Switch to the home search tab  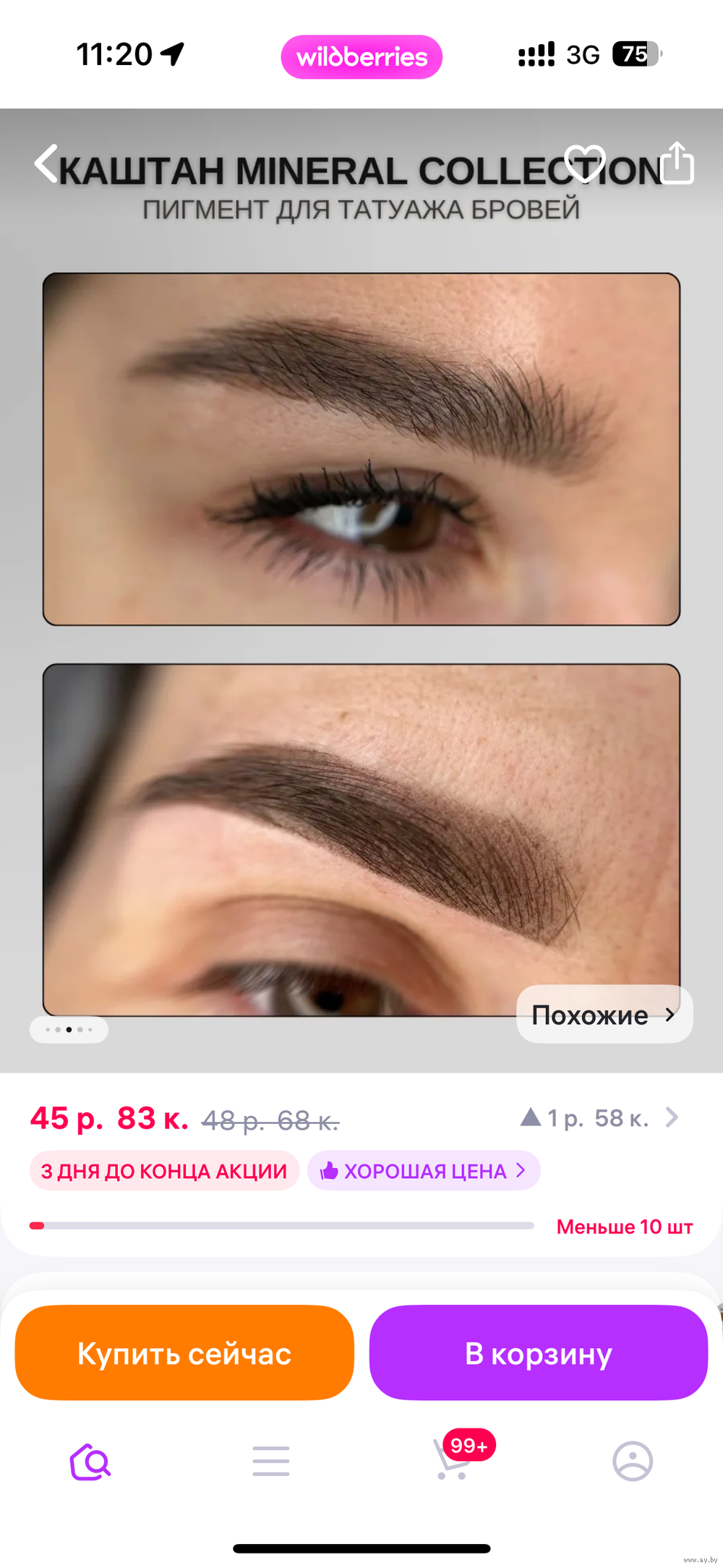90,1462
